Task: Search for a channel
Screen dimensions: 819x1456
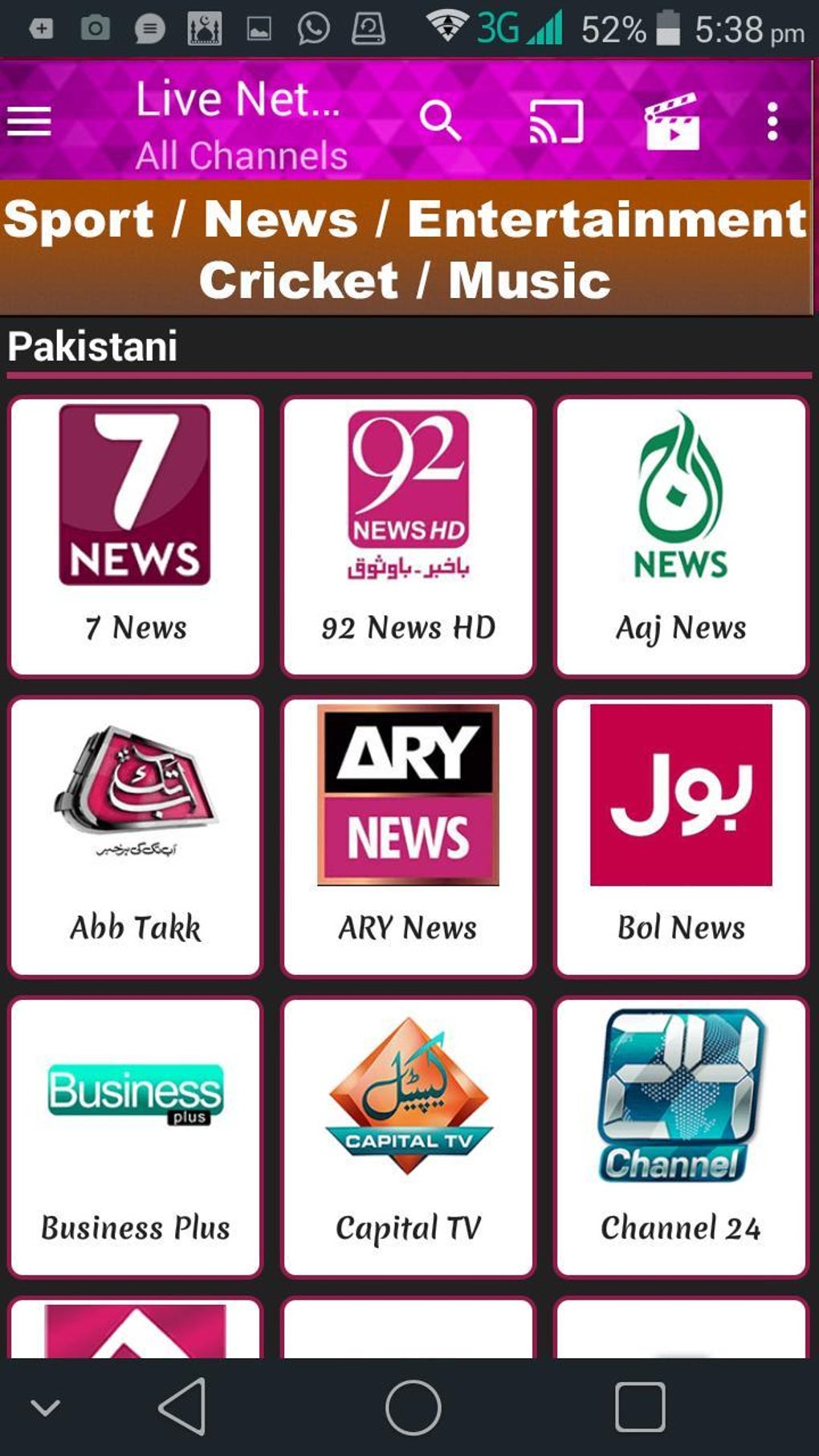Action: click(440, 122)
